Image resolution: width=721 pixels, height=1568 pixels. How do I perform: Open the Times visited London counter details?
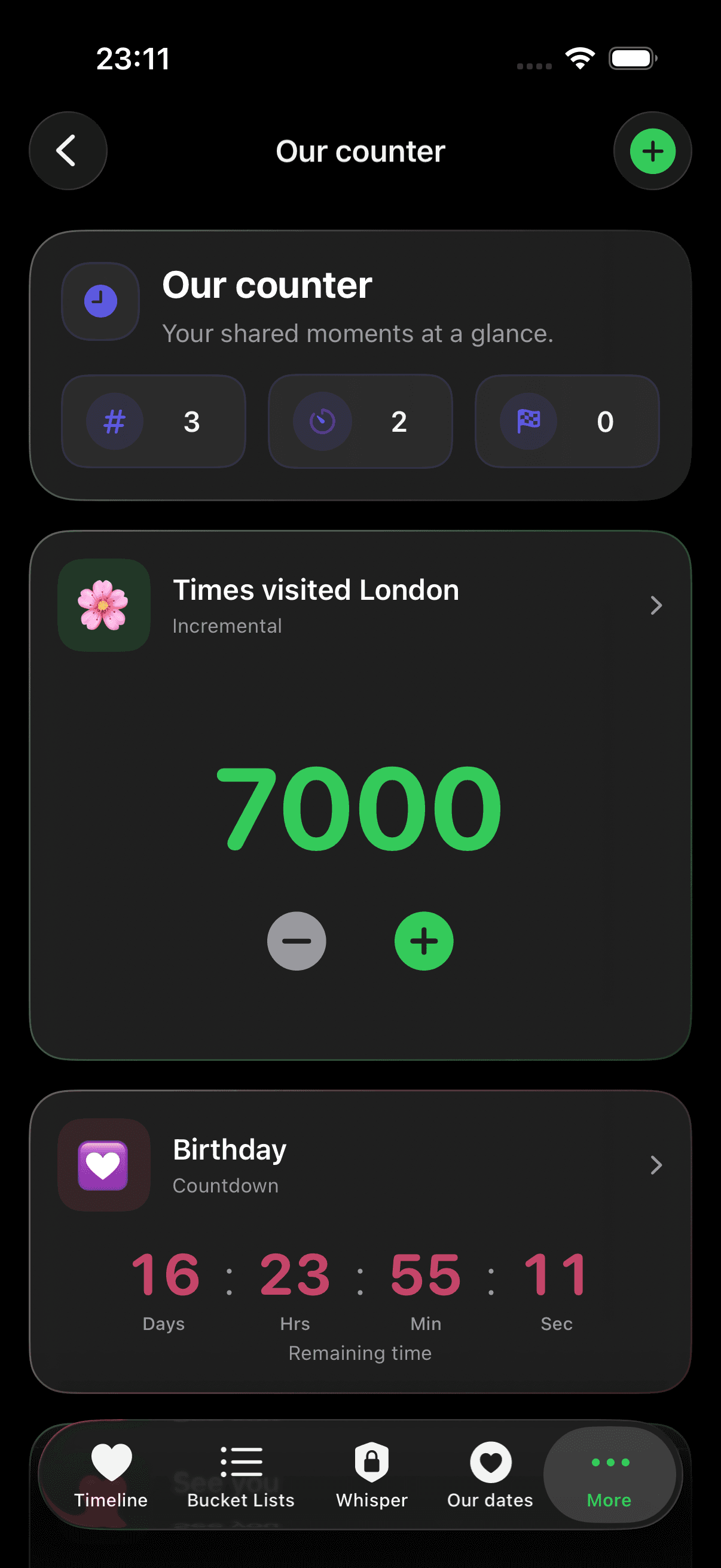tap(655, 605)
